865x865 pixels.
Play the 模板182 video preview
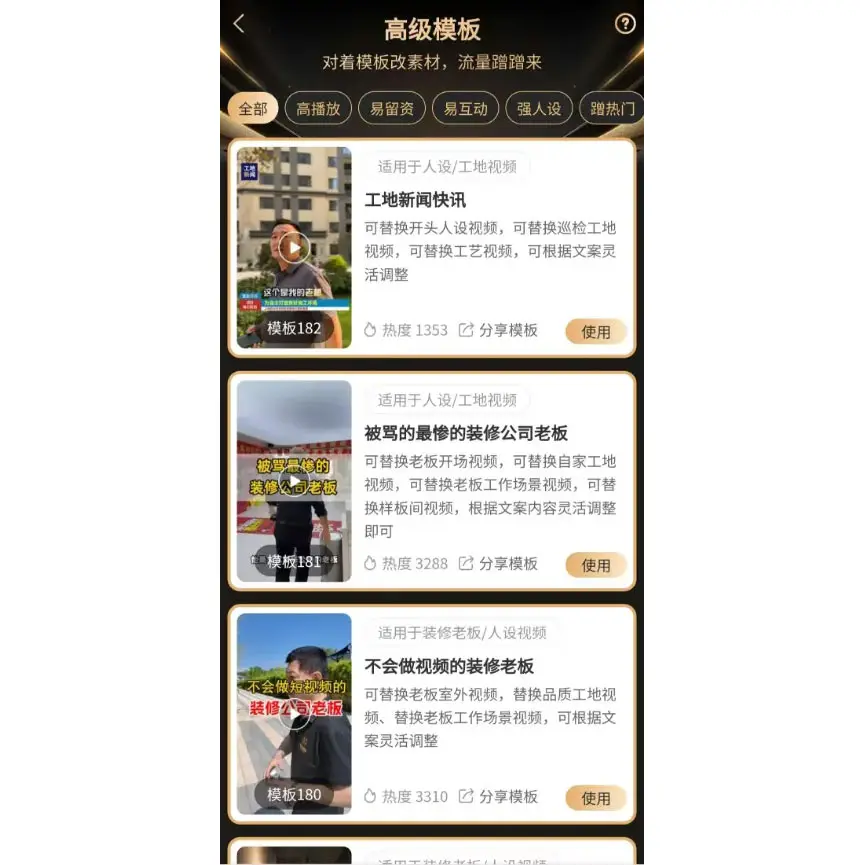coord(294,247)
